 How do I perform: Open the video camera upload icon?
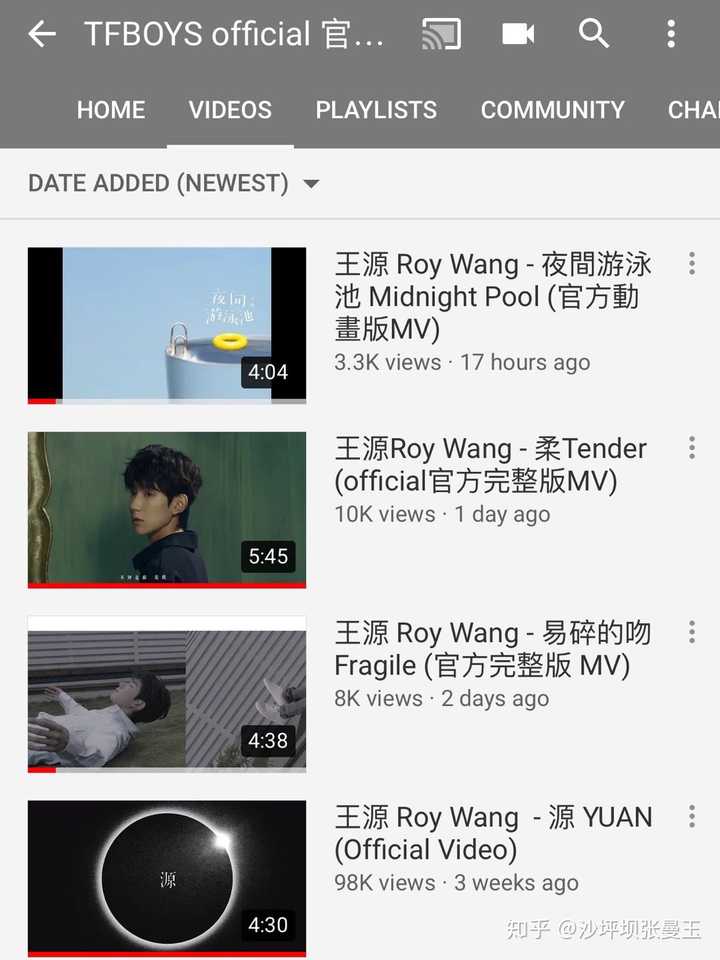(x=518, y=34)
